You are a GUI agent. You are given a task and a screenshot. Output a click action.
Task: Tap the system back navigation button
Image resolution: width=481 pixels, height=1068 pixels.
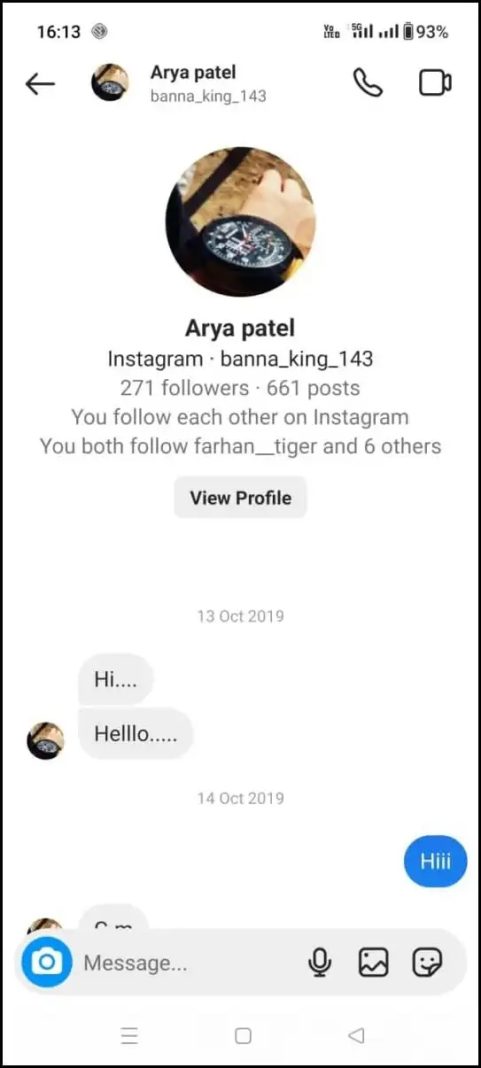(x=356, y=1036)
